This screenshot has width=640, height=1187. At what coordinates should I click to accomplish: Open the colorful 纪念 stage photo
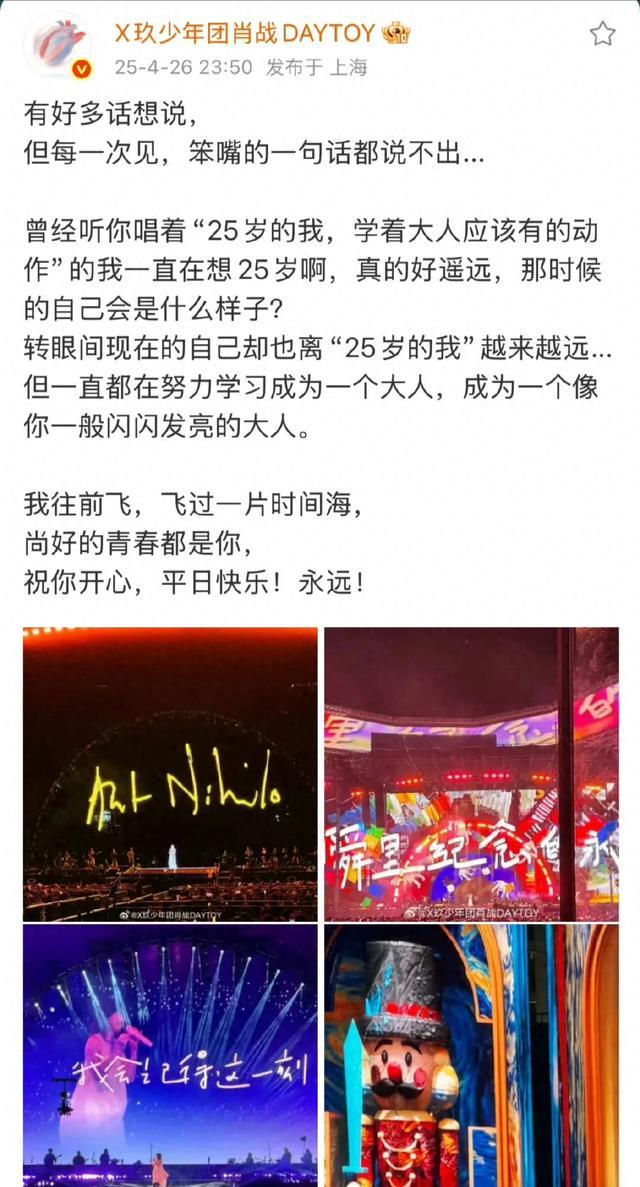click(471, 774)
